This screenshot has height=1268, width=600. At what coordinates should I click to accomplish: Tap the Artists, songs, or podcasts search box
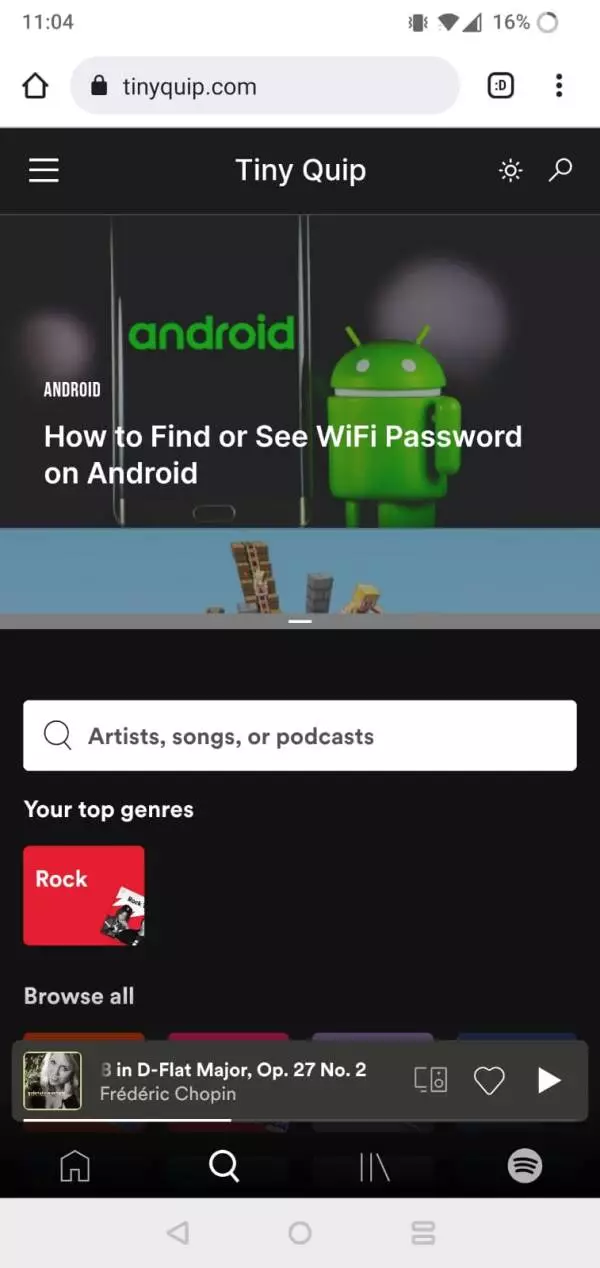[300, 736]
